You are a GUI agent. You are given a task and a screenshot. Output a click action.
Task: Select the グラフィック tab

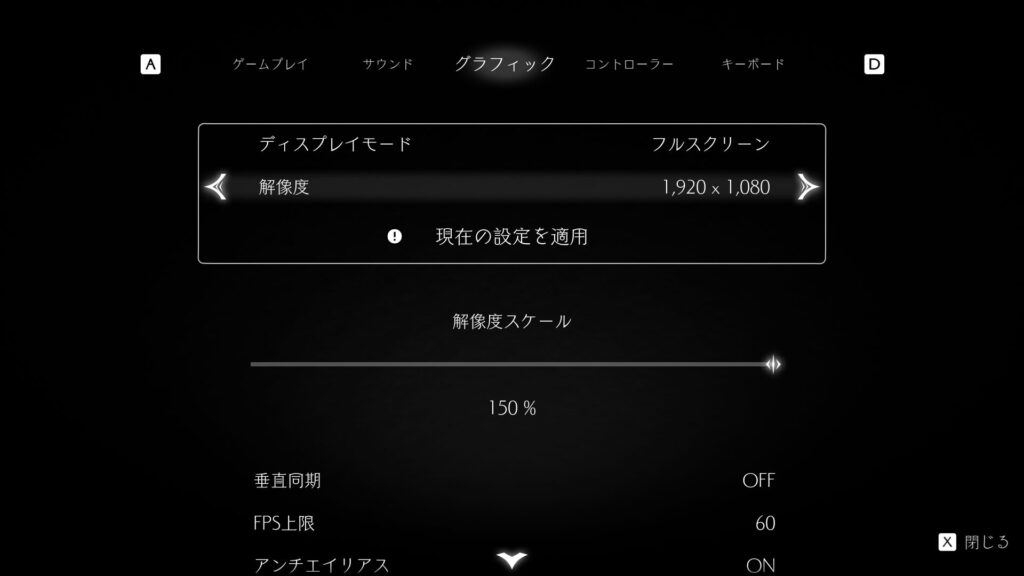click(x=505, y=64)
